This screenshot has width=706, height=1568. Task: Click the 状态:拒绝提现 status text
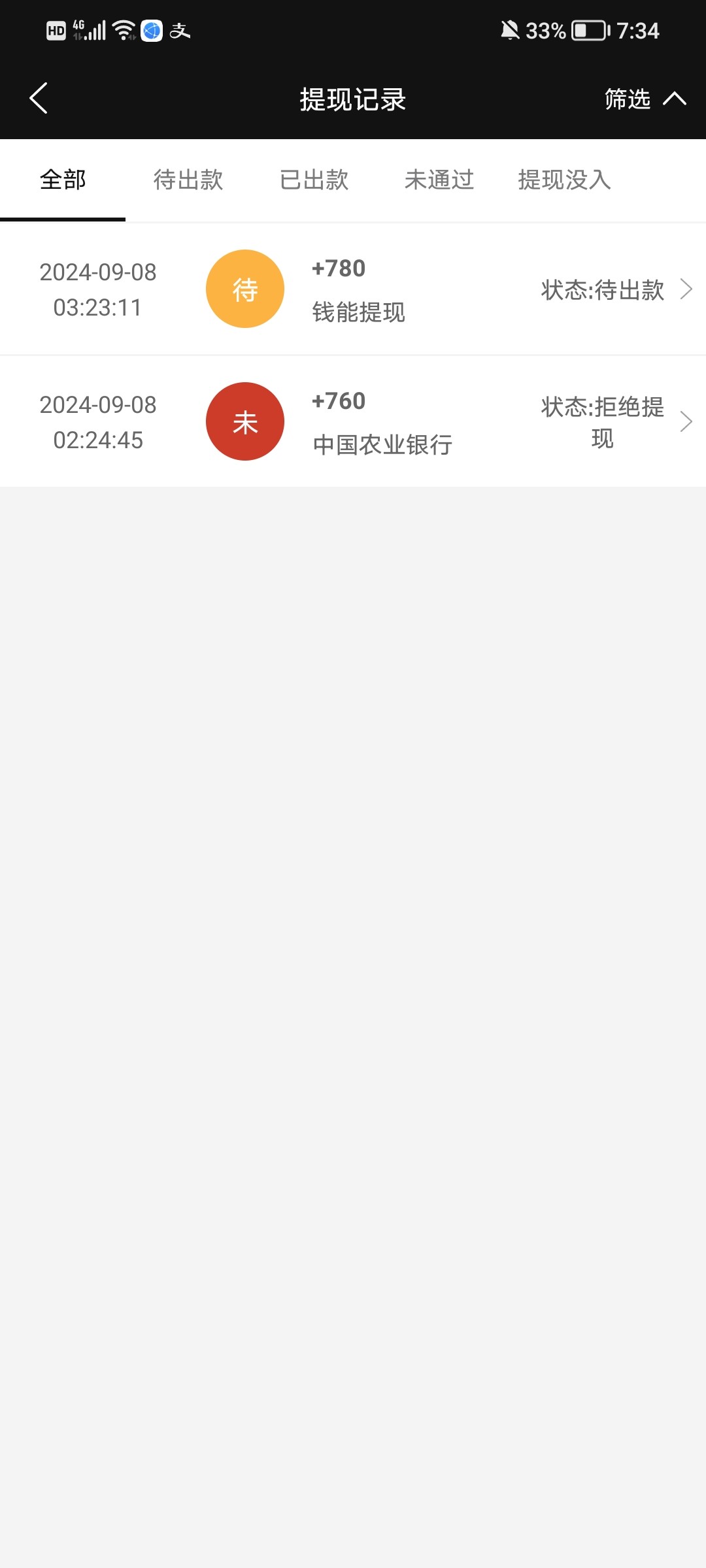pyautogui.click(x=601, y=421)
